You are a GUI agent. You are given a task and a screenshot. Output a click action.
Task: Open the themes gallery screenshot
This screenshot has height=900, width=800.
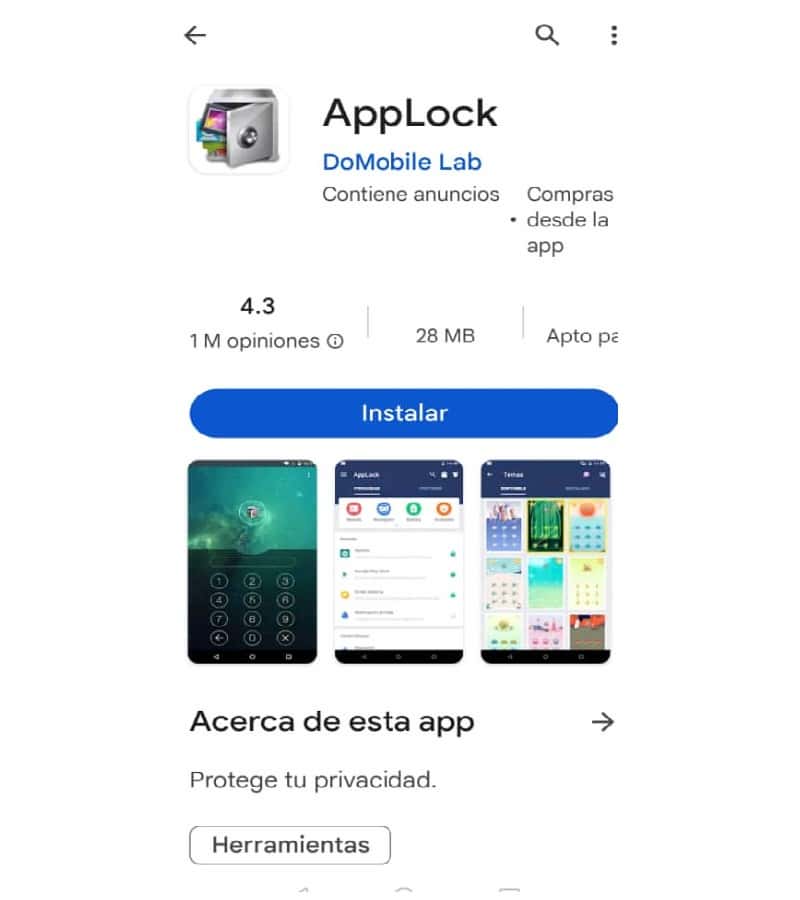(x=545, y=561)
